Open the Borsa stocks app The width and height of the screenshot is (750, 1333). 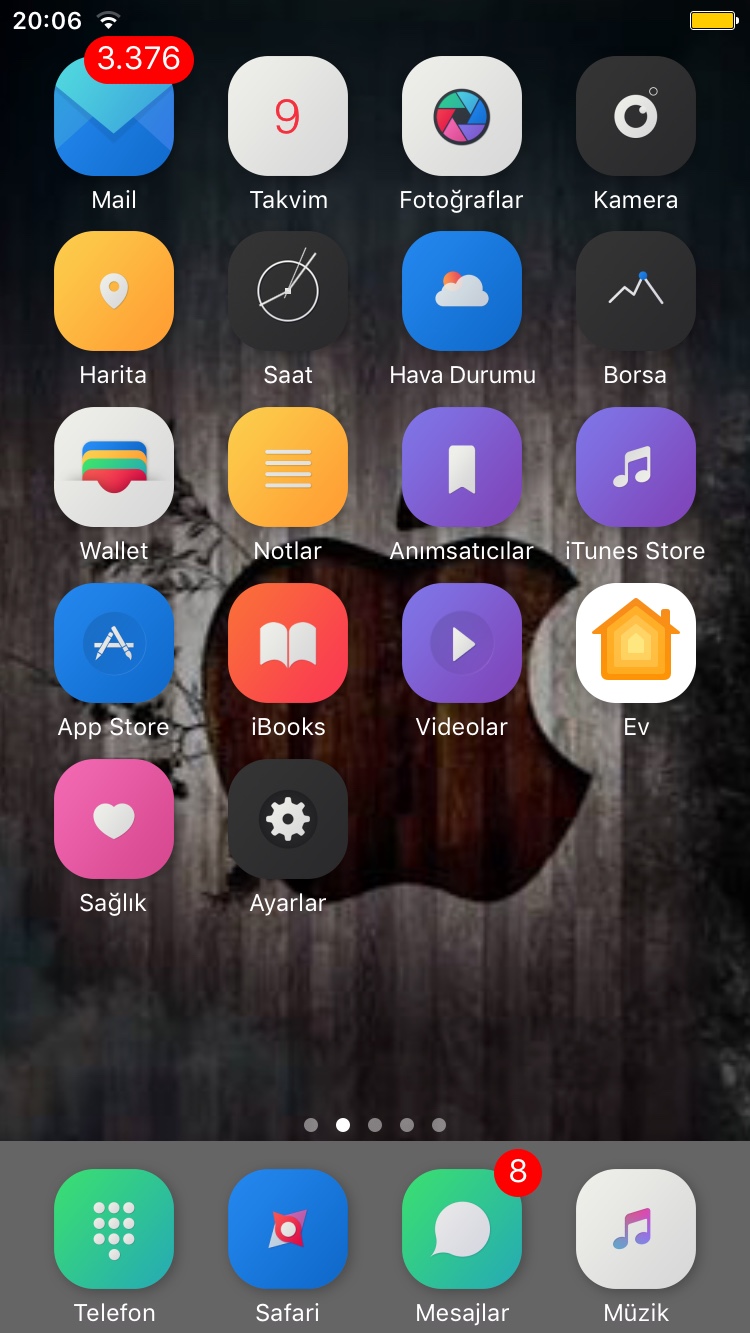point(636,292)
